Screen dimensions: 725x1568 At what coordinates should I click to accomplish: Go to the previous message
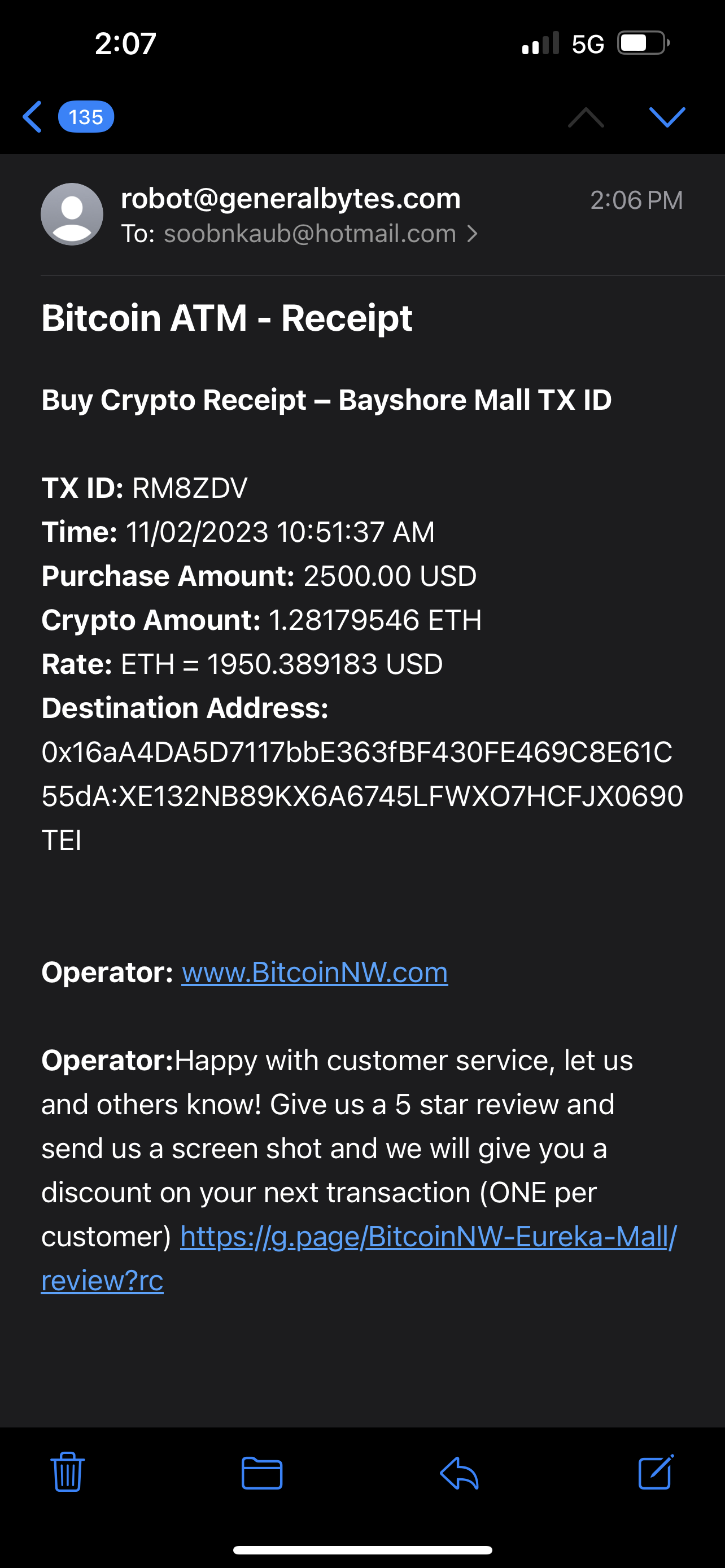click(586, 116)
